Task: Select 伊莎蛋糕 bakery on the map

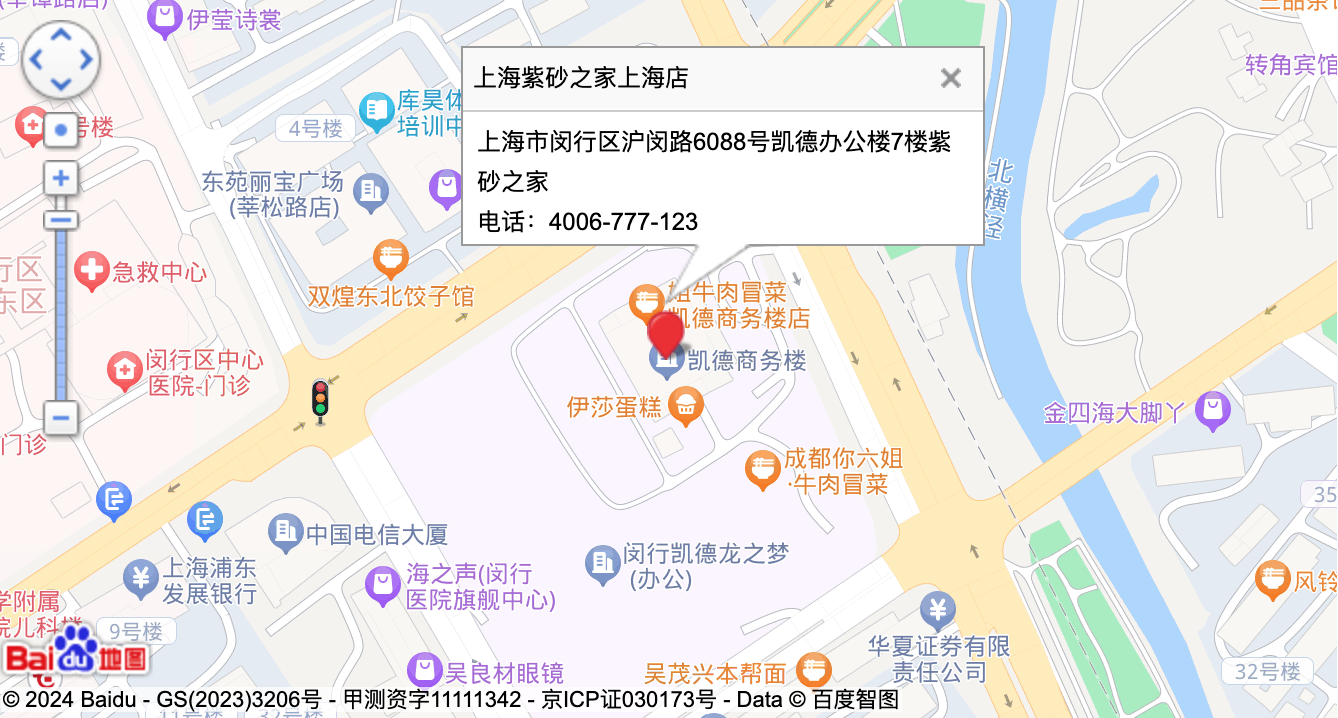Action: (686, 407)
